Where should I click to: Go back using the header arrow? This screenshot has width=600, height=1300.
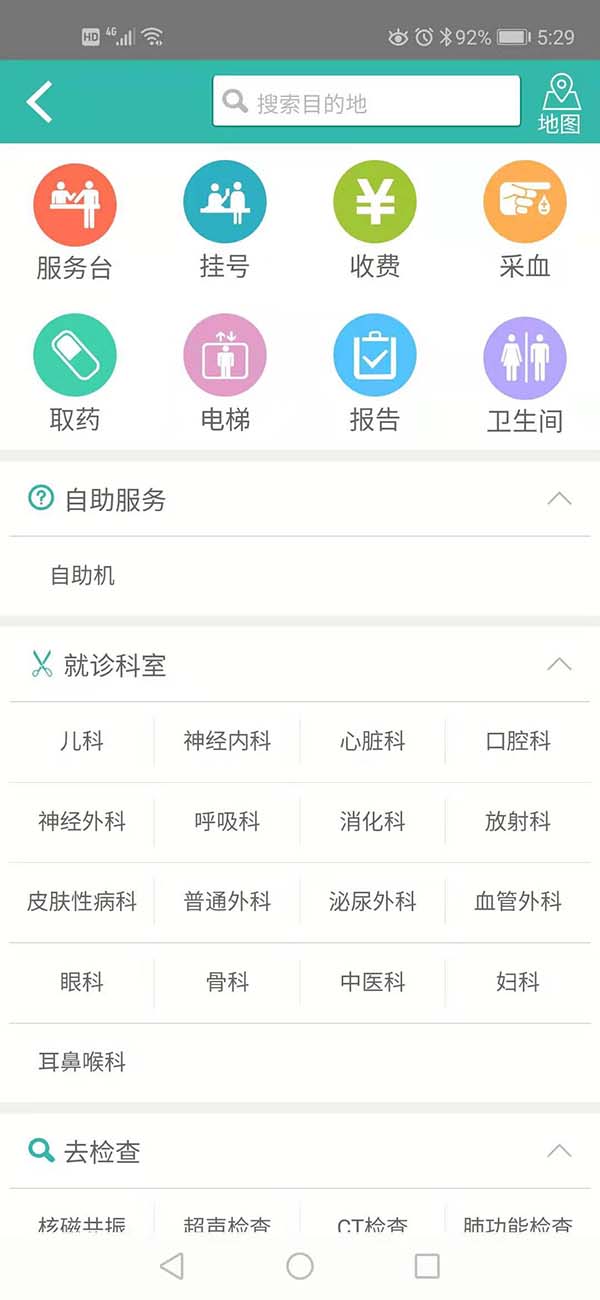coord(39,102)
